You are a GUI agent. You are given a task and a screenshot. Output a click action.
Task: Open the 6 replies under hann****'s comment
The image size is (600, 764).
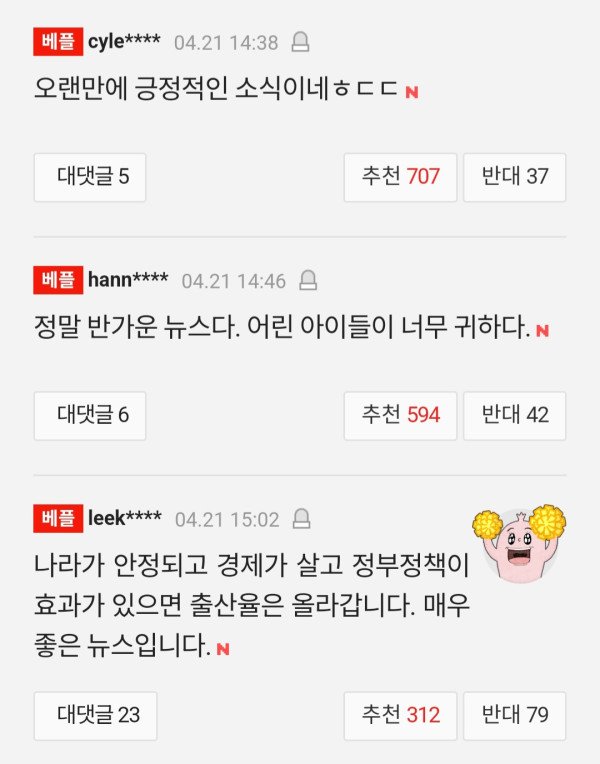(90, 415)
